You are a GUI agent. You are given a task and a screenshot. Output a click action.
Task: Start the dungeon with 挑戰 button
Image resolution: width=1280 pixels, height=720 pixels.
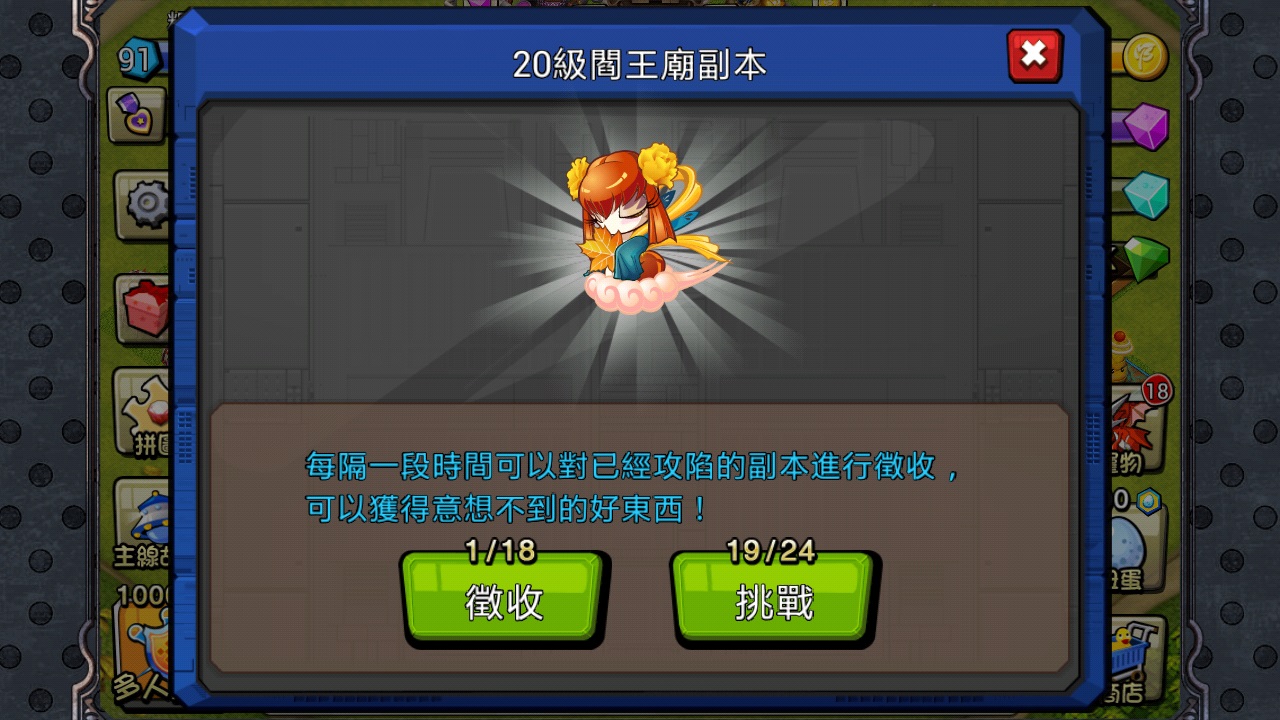(x=773, y=600)
